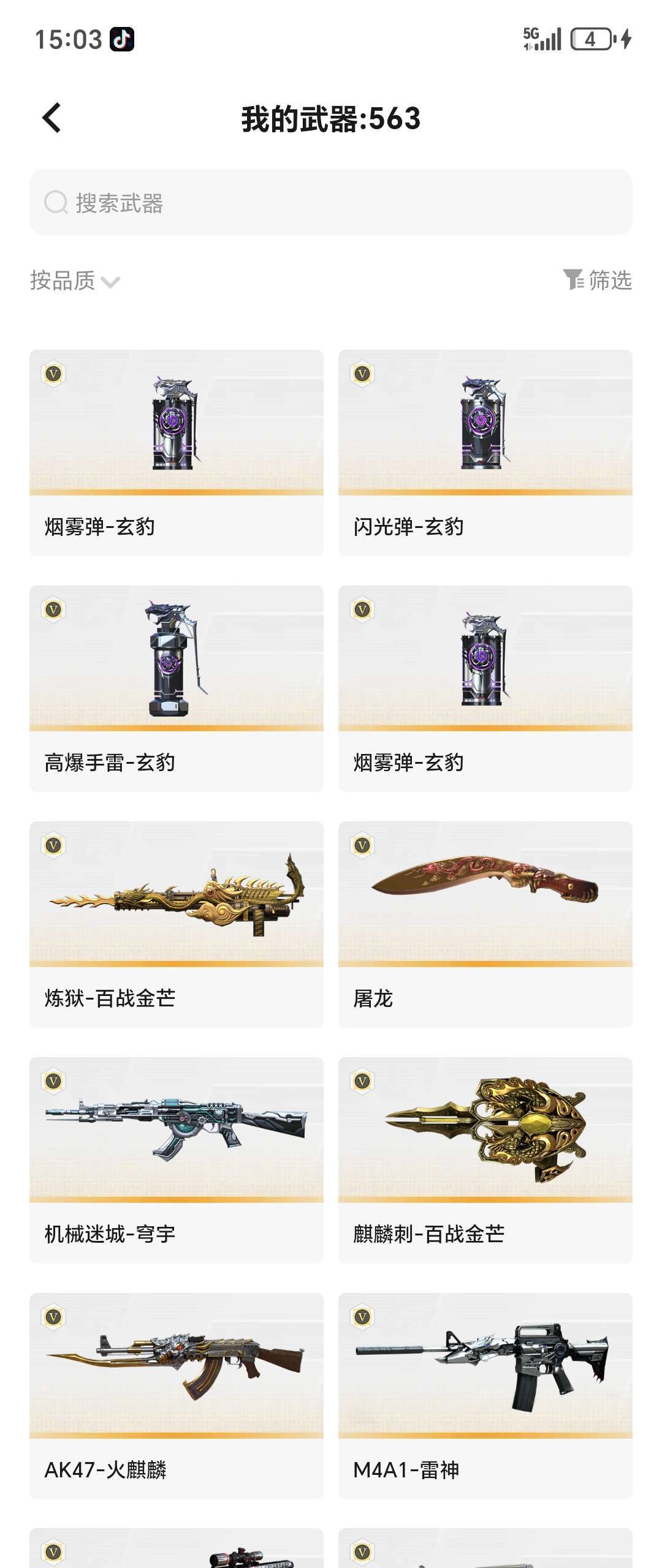Open the 筛选 filter options
662x1568 pixels.
[x=597, y=280]
